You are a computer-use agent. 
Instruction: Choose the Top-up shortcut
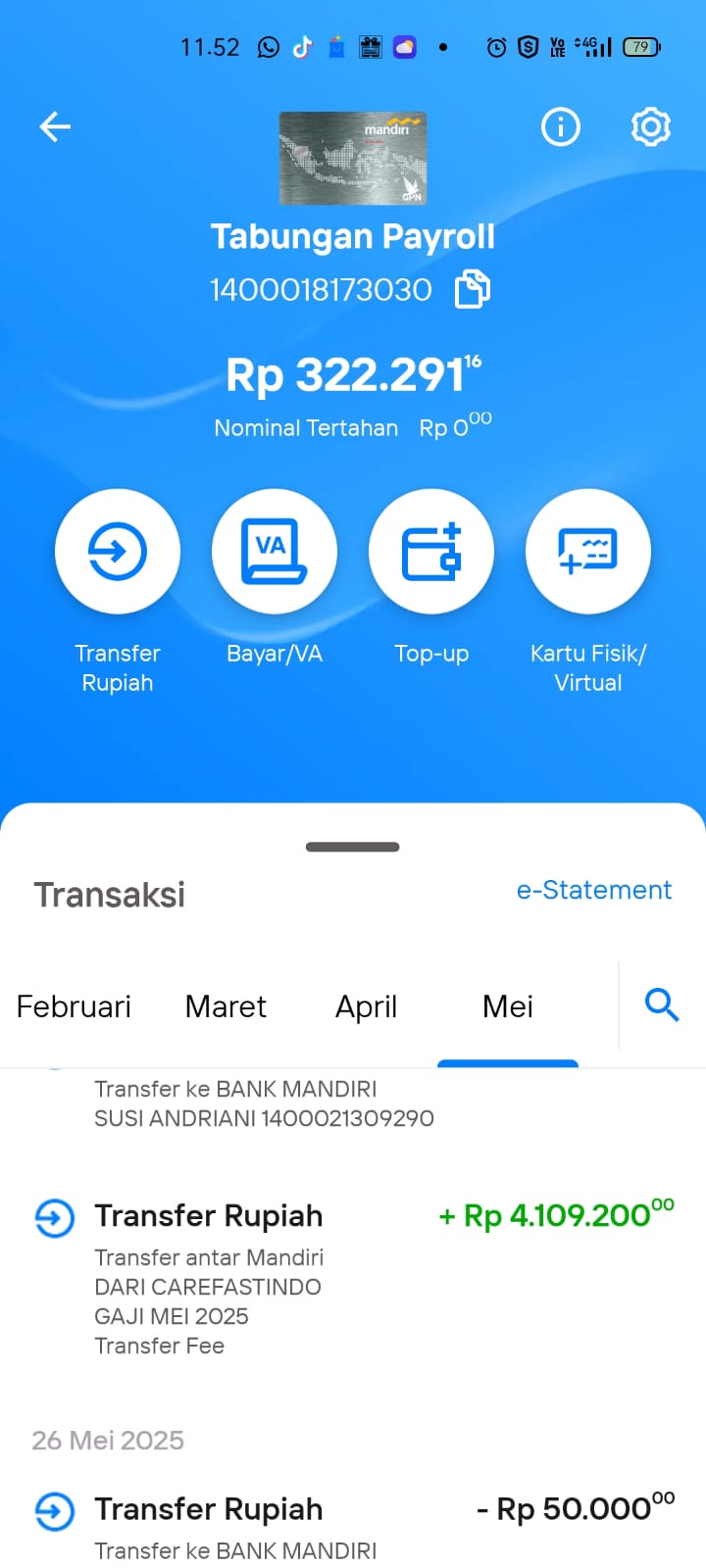click(431, 552)
